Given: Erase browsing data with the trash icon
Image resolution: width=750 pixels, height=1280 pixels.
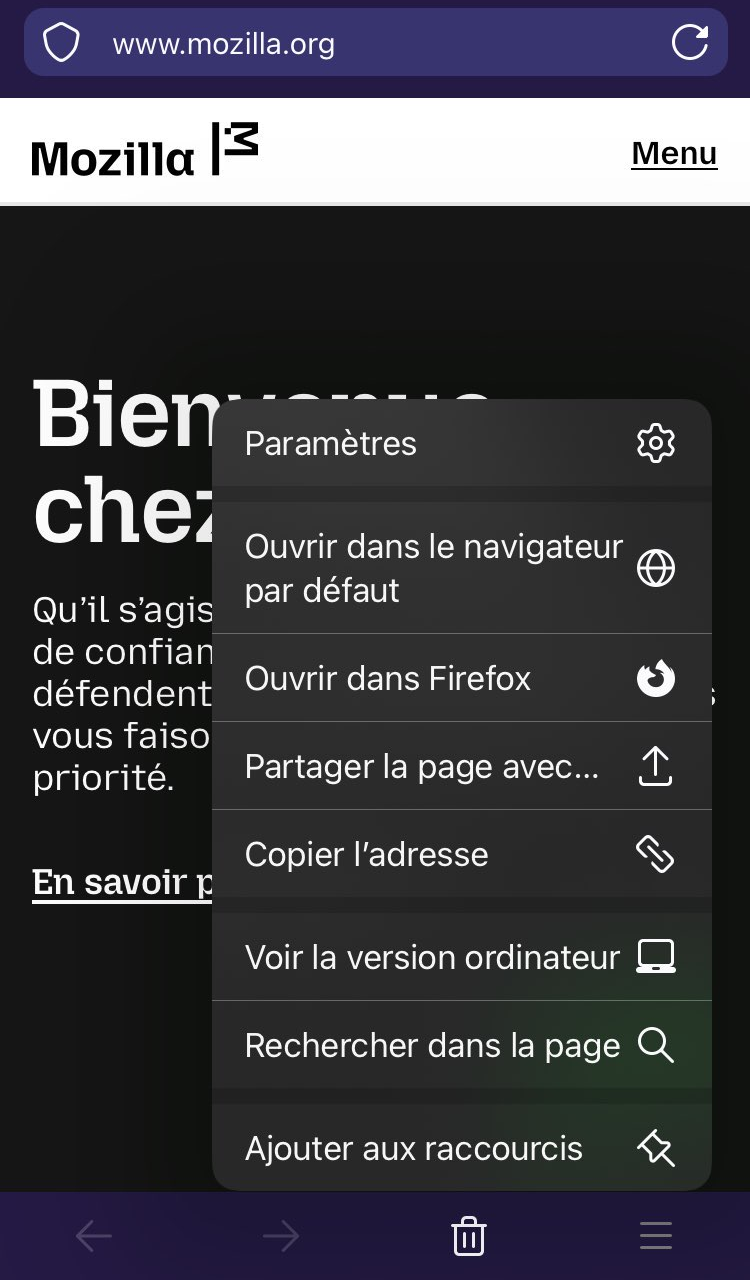Looking at the screenshot, I should pyautogui.click(x=468, y=1236).
